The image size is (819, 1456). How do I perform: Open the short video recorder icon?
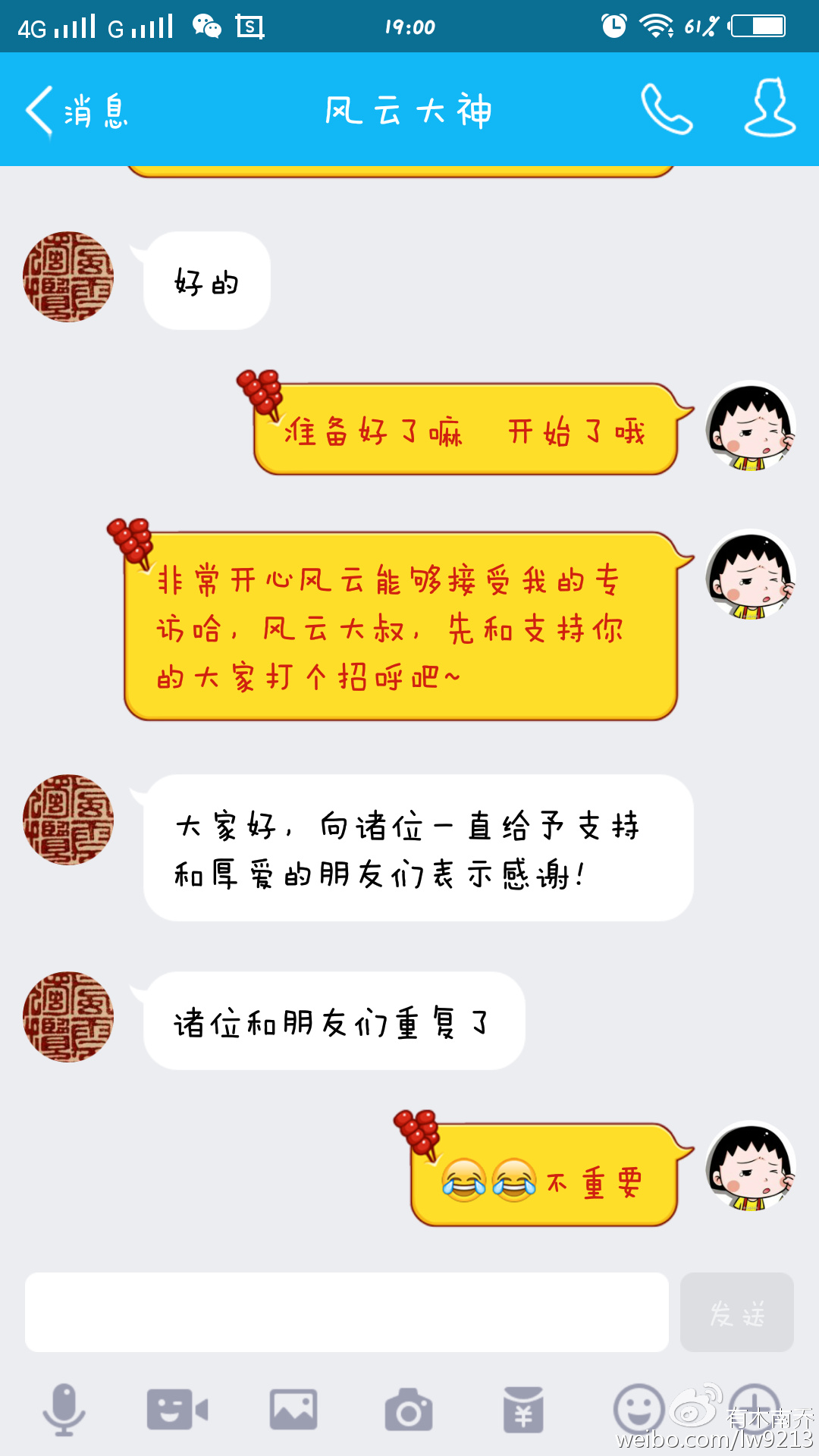pyautogui.click(x=178, y=1407)
